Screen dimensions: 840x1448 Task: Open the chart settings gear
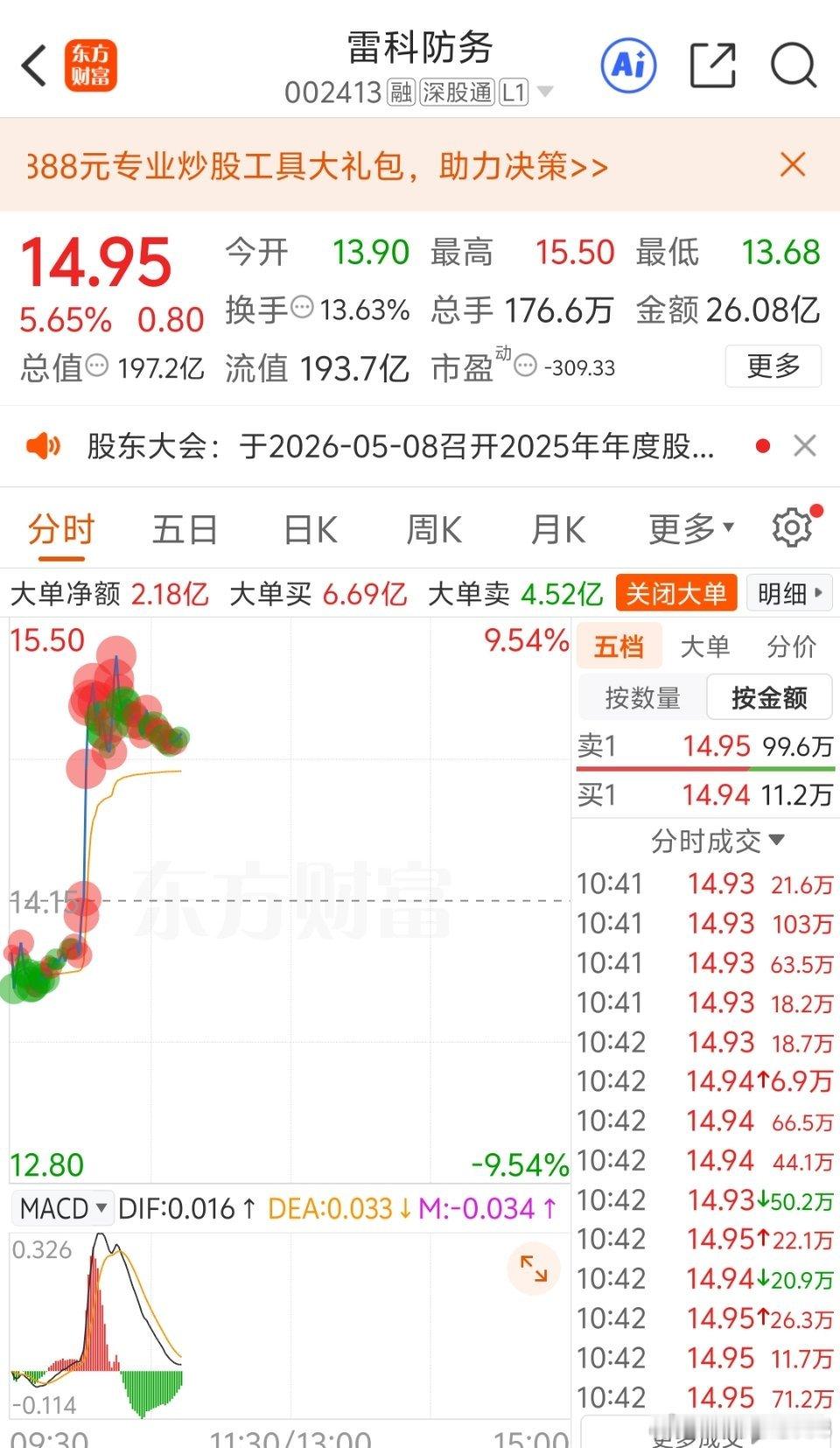790,527
